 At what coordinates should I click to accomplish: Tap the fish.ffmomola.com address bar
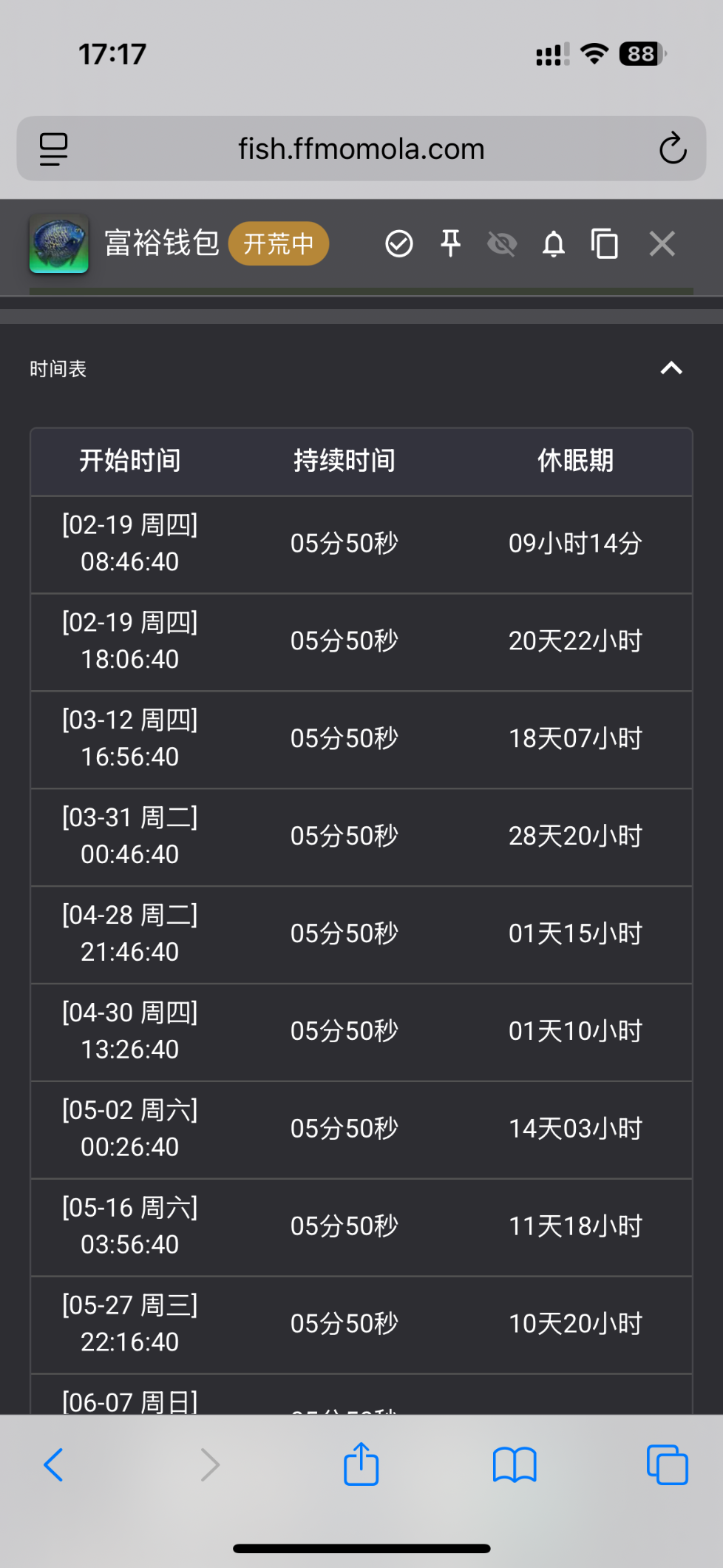click(x=361, y=149)
